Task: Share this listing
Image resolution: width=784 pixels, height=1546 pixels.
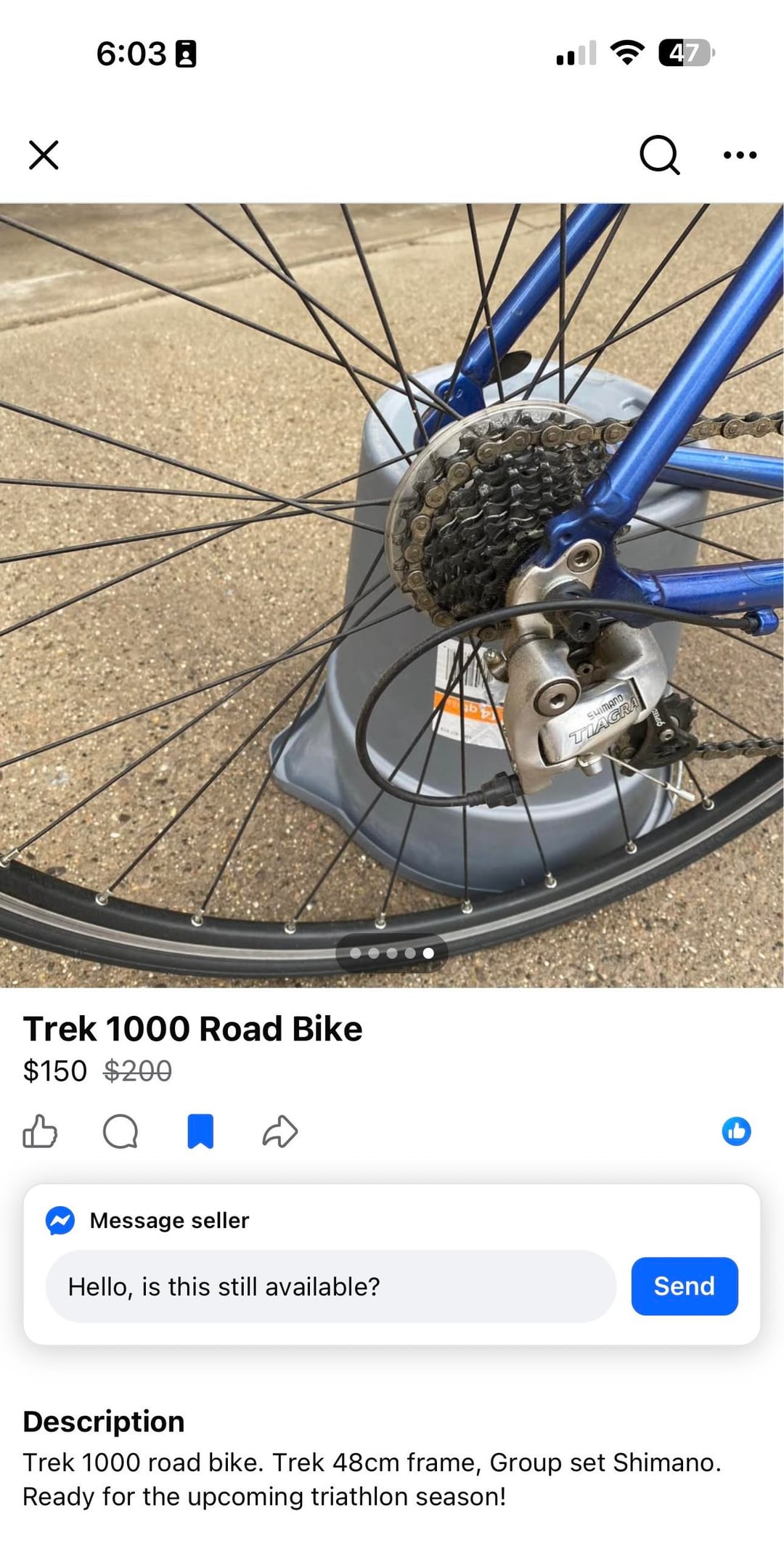Action: [x=280, y=1131]
